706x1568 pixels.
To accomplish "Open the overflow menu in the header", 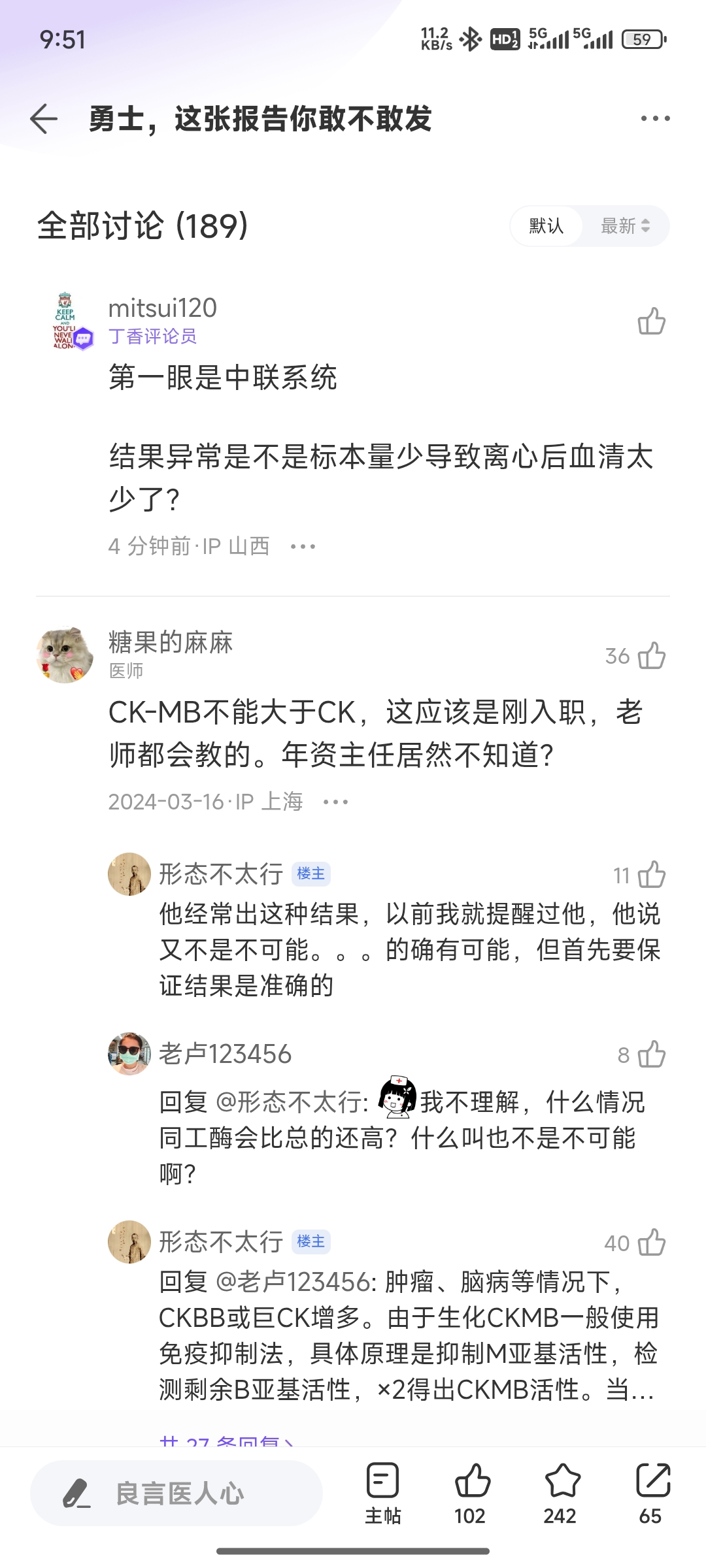I will click(655, 118).
